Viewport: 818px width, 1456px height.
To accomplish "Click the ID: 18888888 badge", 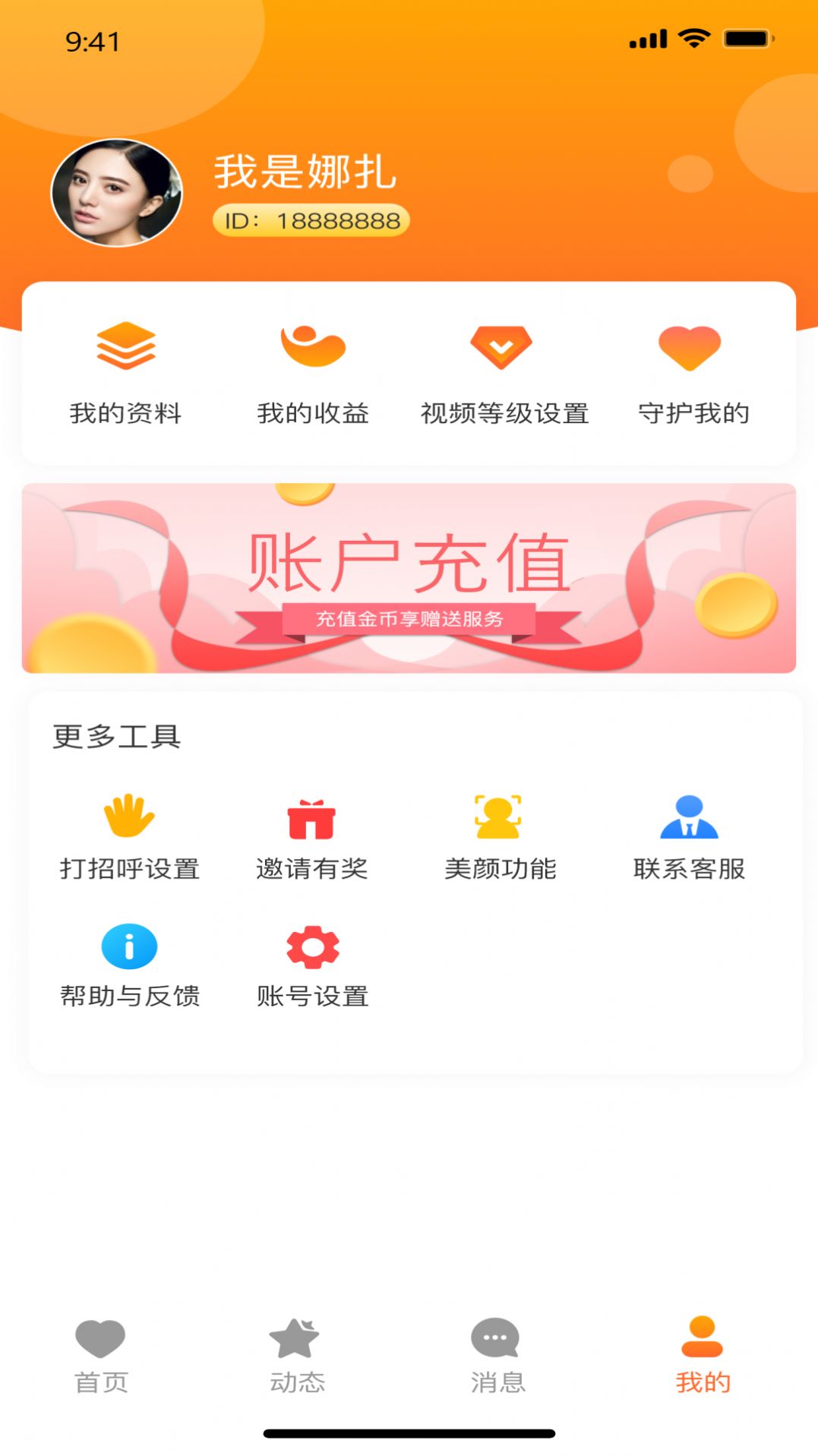I will pos(313,221).
